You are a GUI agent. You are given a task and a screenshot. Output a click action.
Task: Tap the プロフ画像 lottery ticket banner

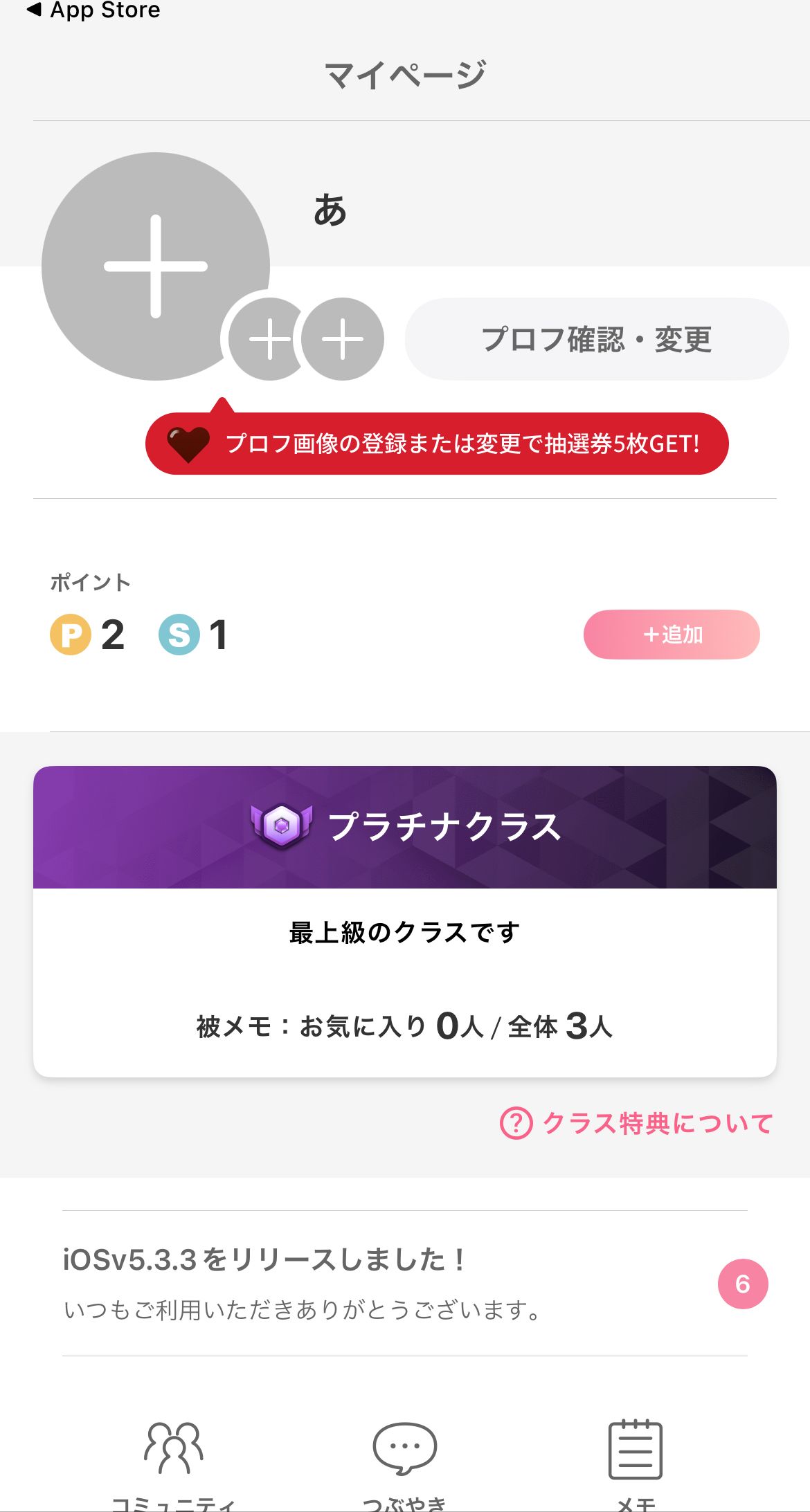point(437,444)
